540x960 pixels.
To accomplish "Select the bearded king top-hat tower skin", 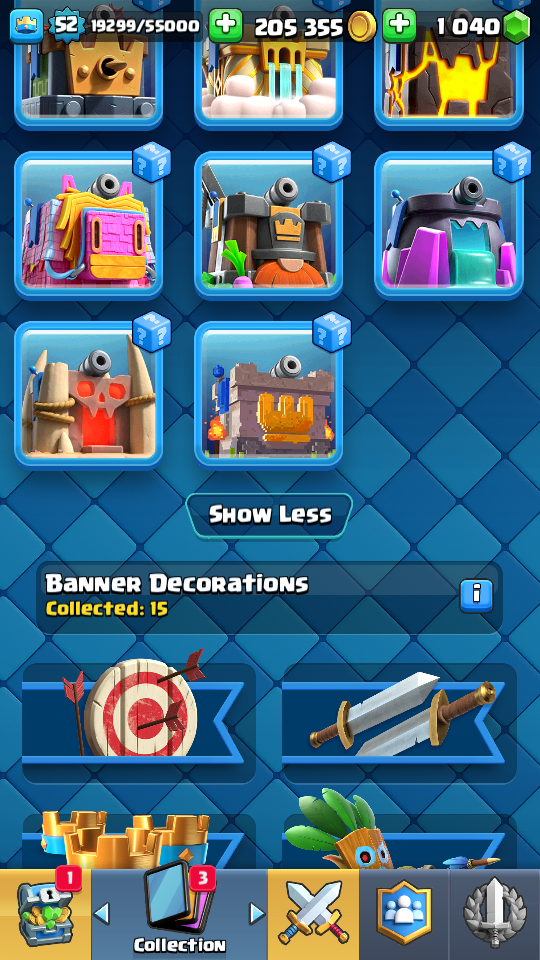I will coord(269,225).
